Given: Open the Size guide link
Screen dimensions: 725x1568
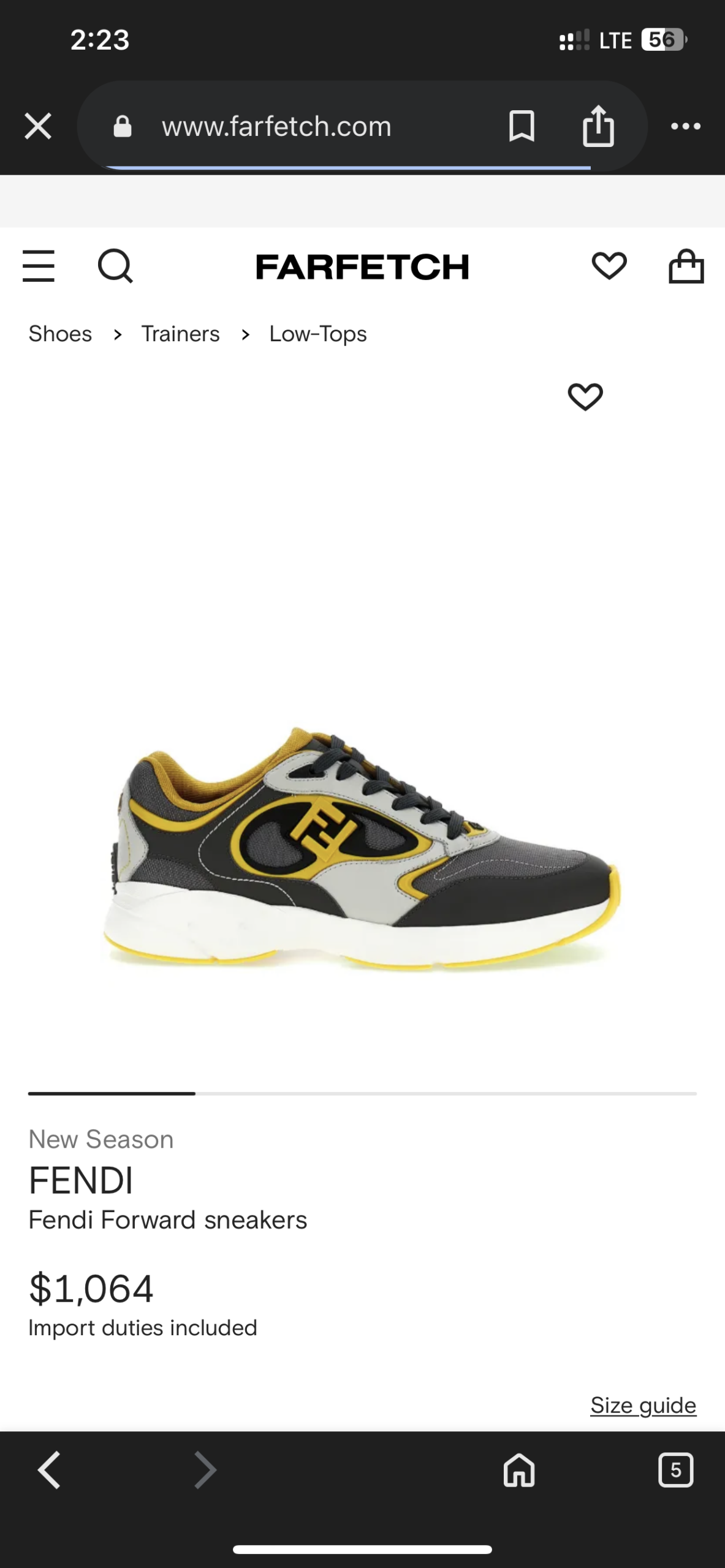Looking at the screenshot, I should pyautogui.click(x=643, y=1404).
